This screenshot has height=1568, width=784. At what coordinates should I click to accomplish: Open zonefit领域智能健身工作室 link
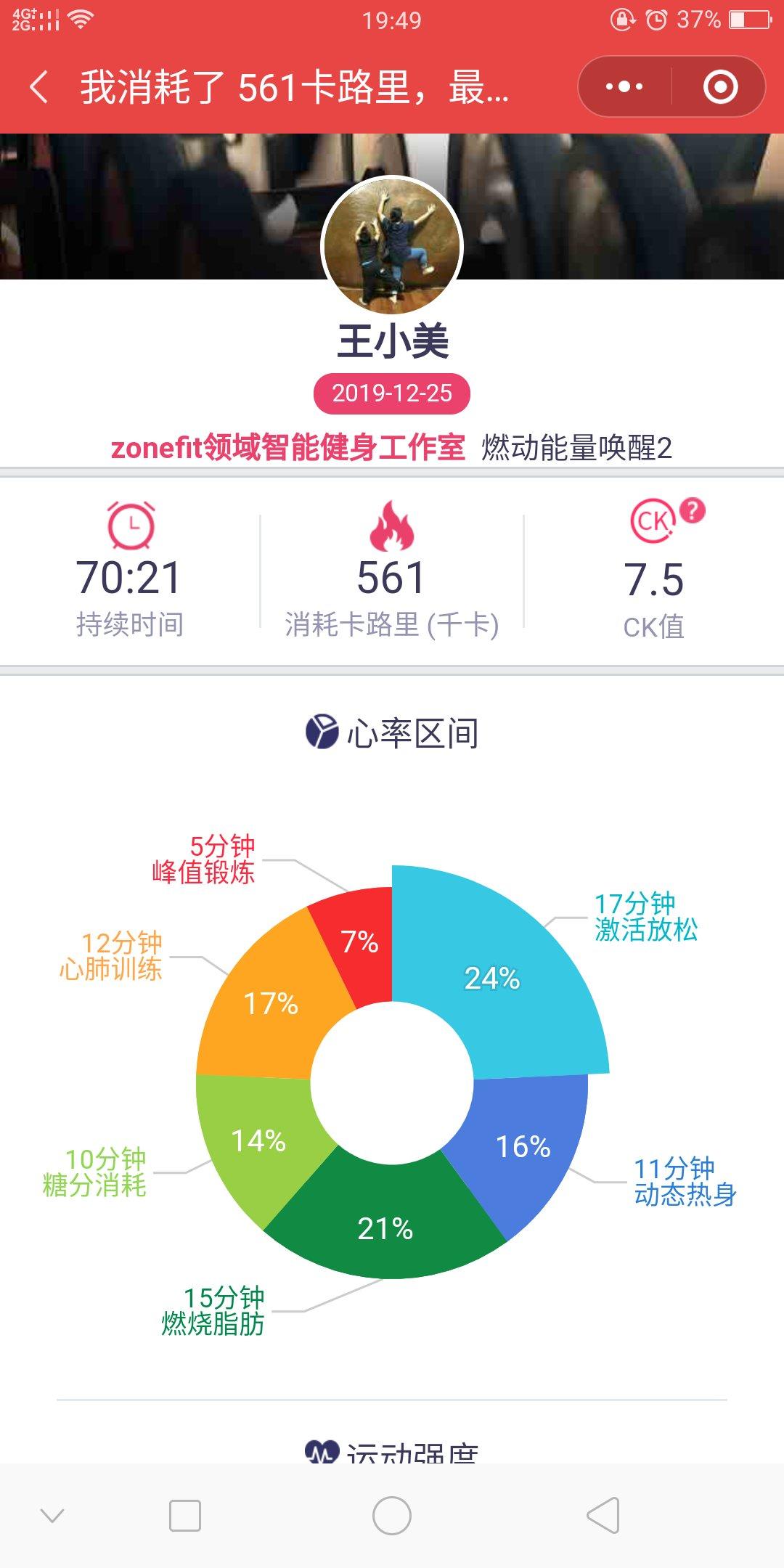coord(287,447)
